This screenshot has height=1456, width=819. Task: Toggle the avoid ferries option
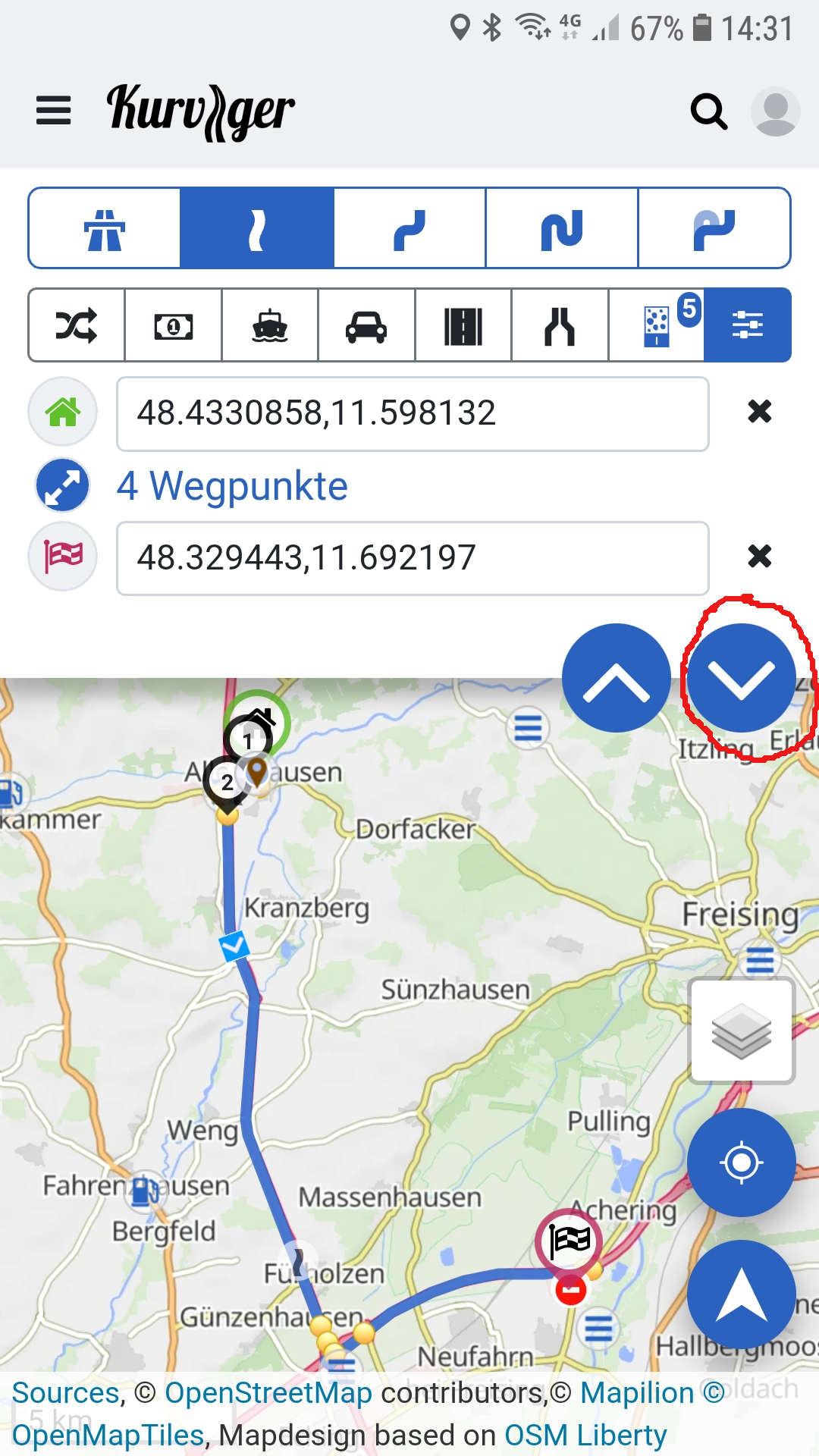click(x=270, y=325)
